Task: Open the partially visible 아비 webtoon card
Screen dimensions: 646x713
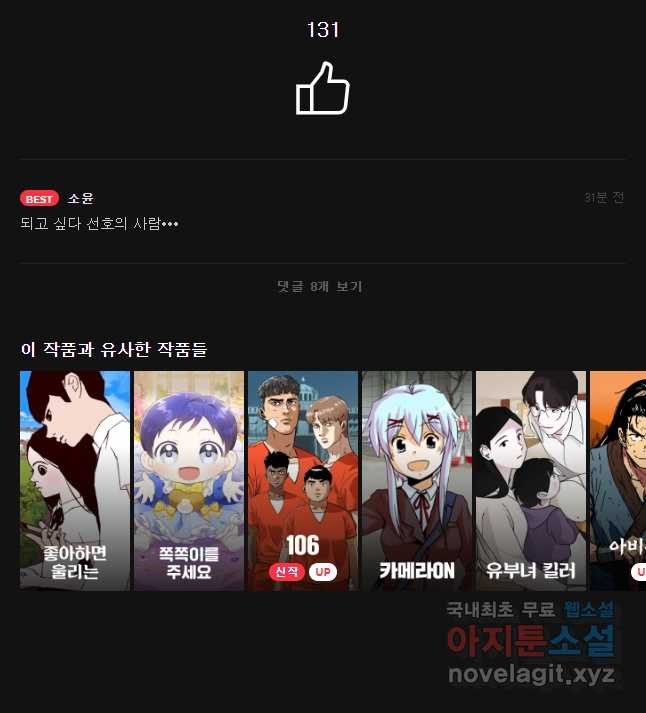Action: [x=619, y=480]
